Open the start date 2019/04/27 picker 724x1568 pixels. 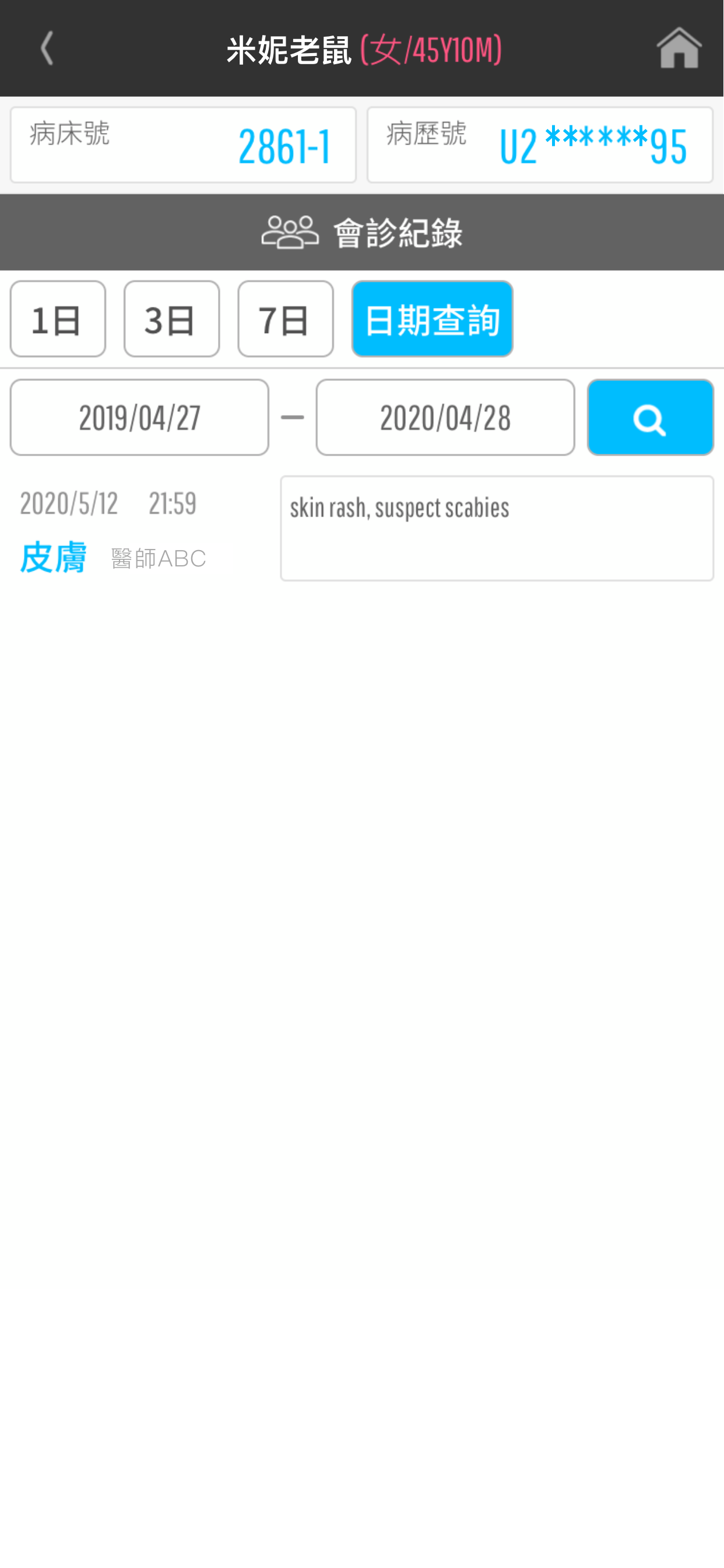click(139, 417)
